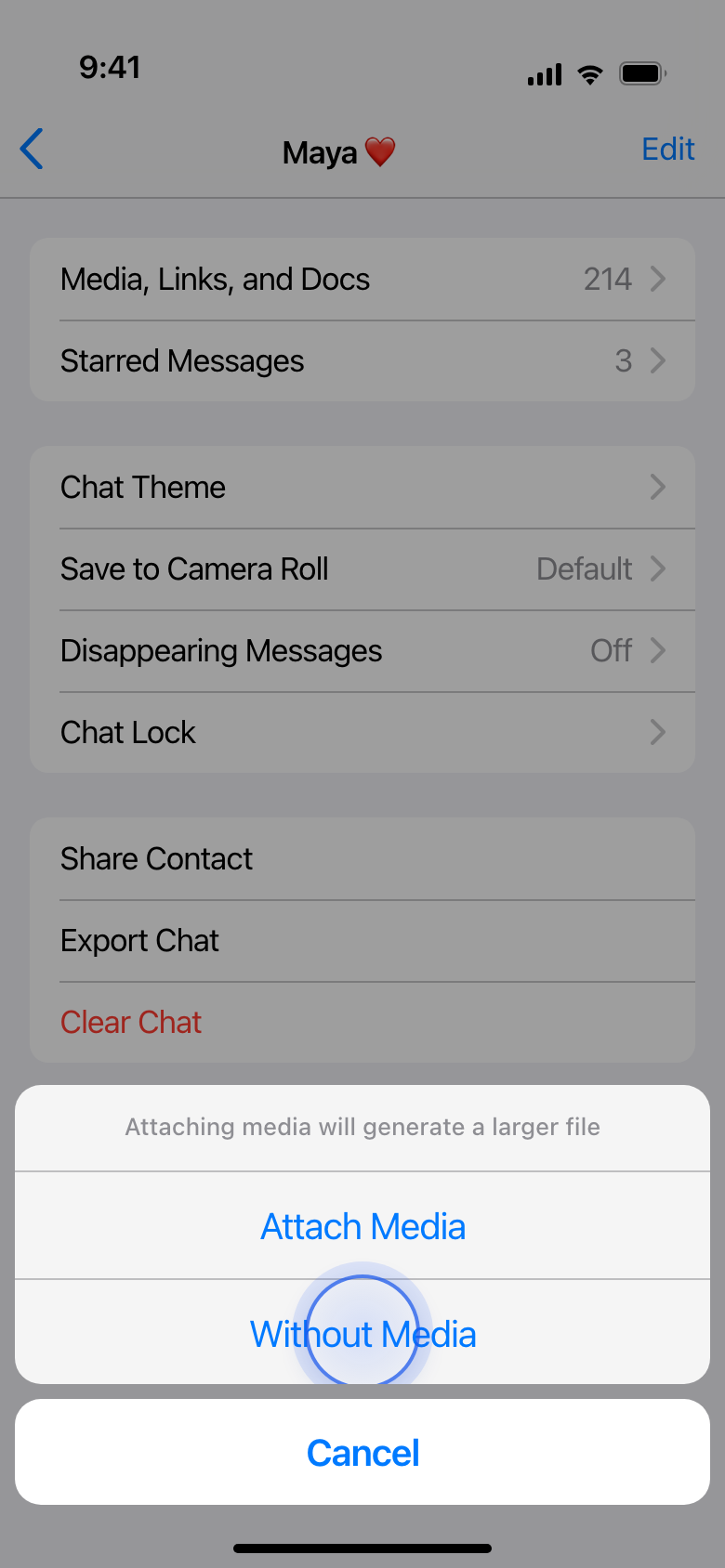Cancel the export action sheet
This screenshot has width=725, height=1568.
[362, 1452]
